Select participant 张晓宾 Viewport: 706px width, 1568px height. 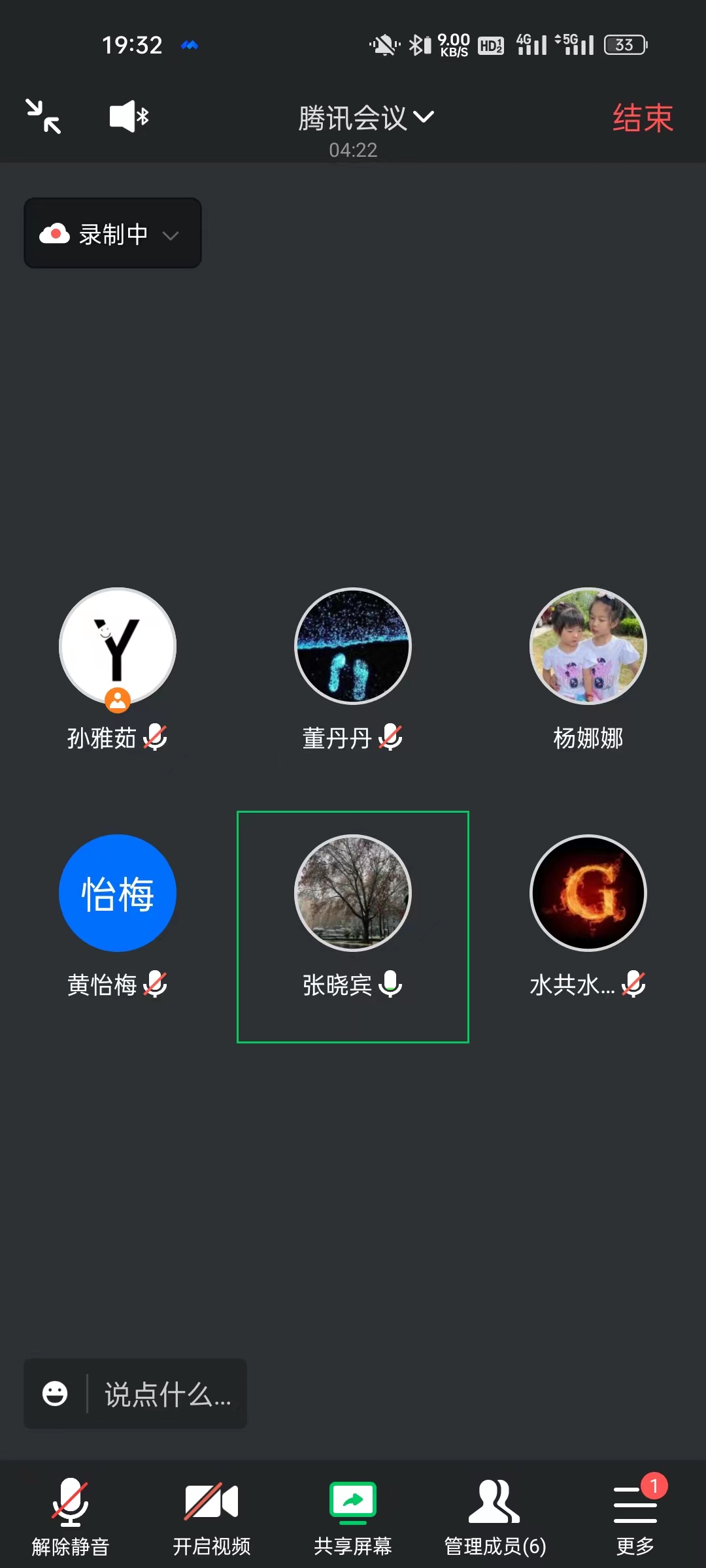coord(353,894)
